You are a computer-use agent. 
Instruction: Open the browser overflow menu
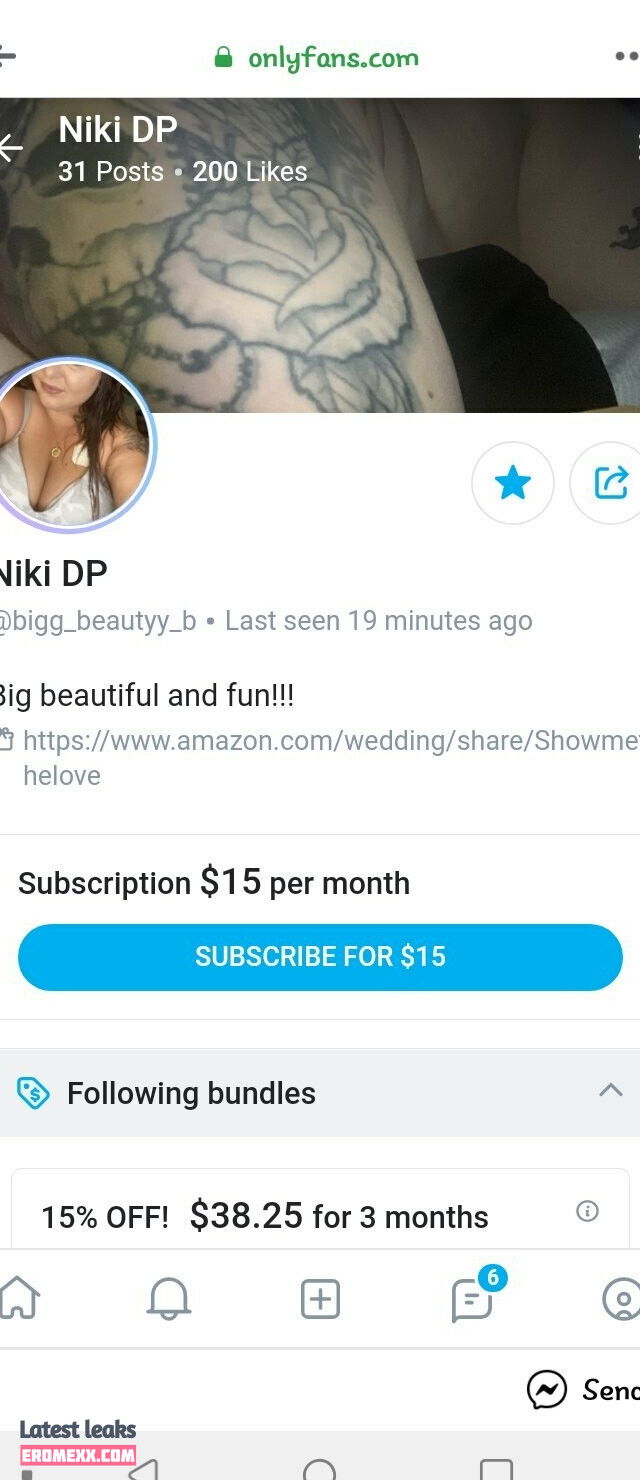627,57
